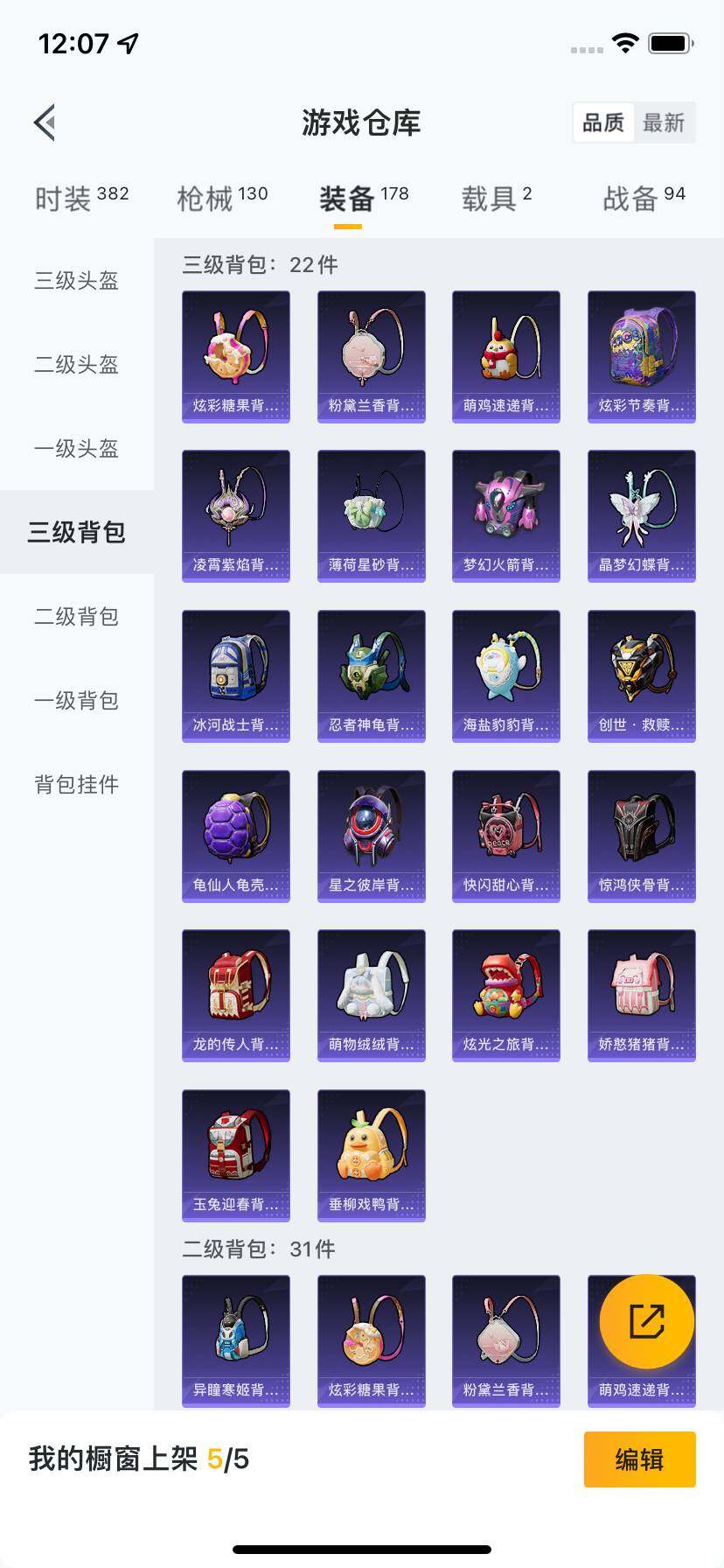Select 二级头盔 in the side menu
724x1568 pixels.
point(77,365)
